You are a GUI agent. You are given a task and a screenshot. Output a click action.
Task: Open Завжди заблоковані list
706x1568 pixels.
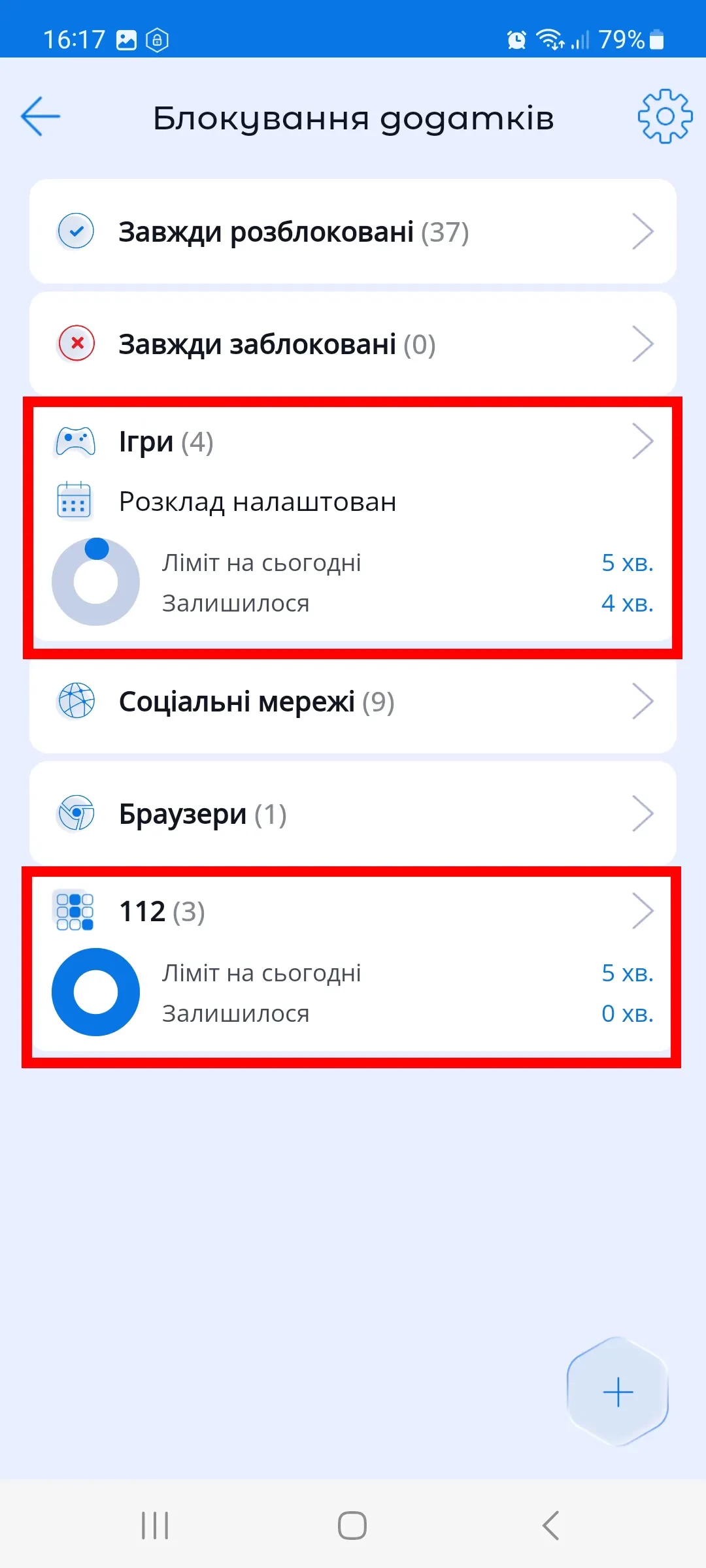point(353,344)
